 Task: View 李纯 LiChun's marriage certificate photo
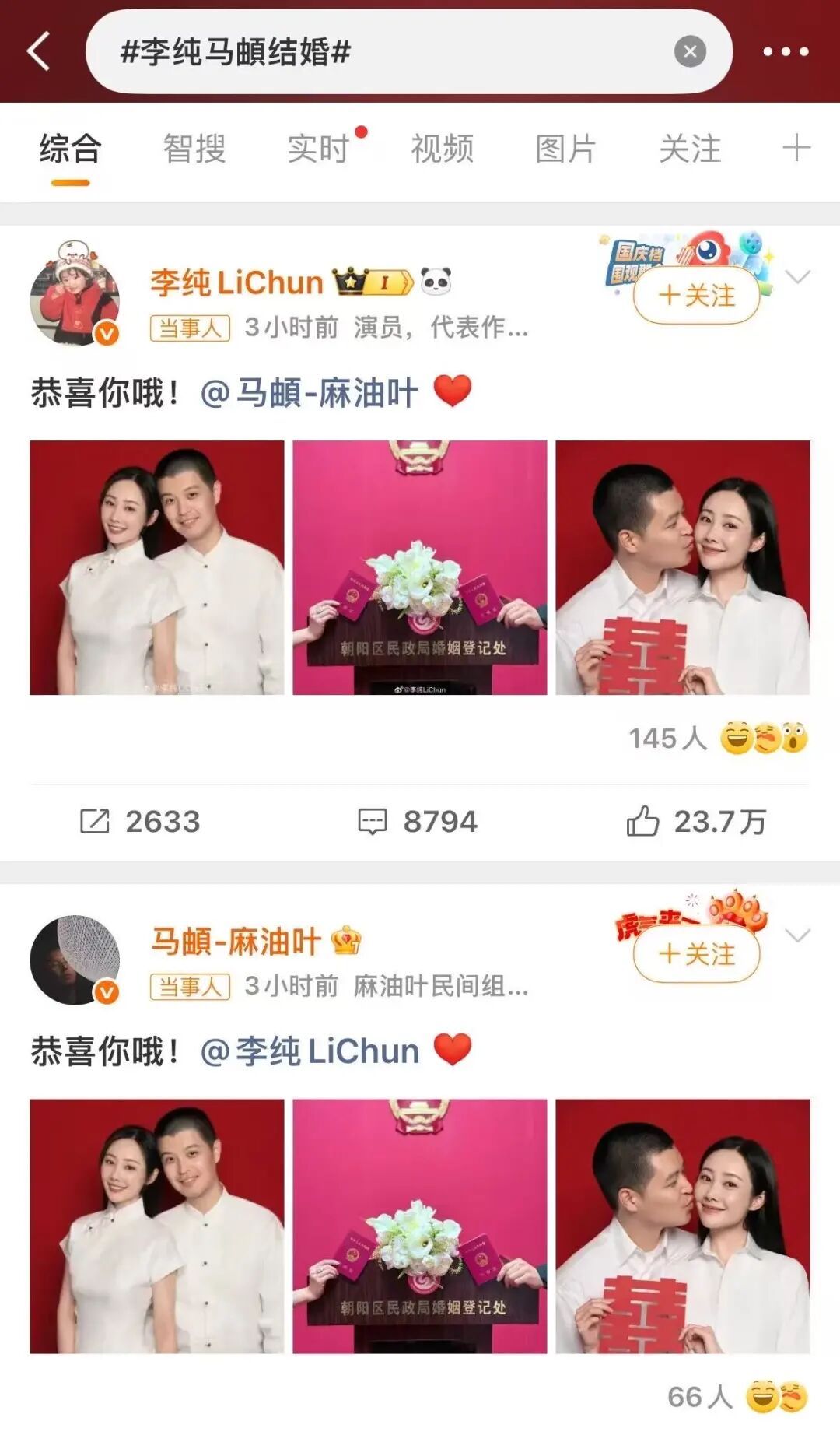[x=420, y=567]
